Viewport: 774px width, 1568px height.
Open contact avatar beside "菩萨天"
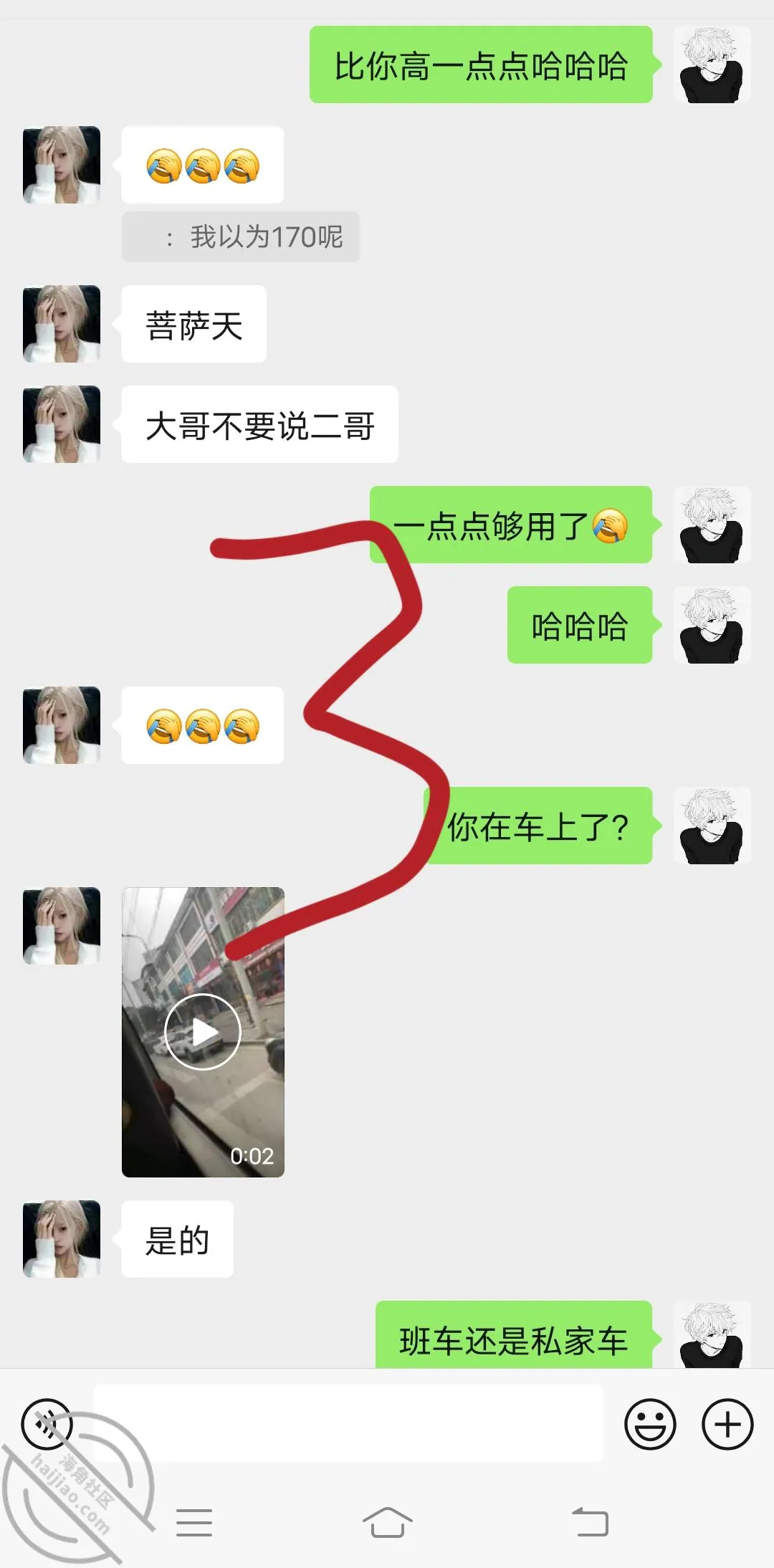coord(62,324)
